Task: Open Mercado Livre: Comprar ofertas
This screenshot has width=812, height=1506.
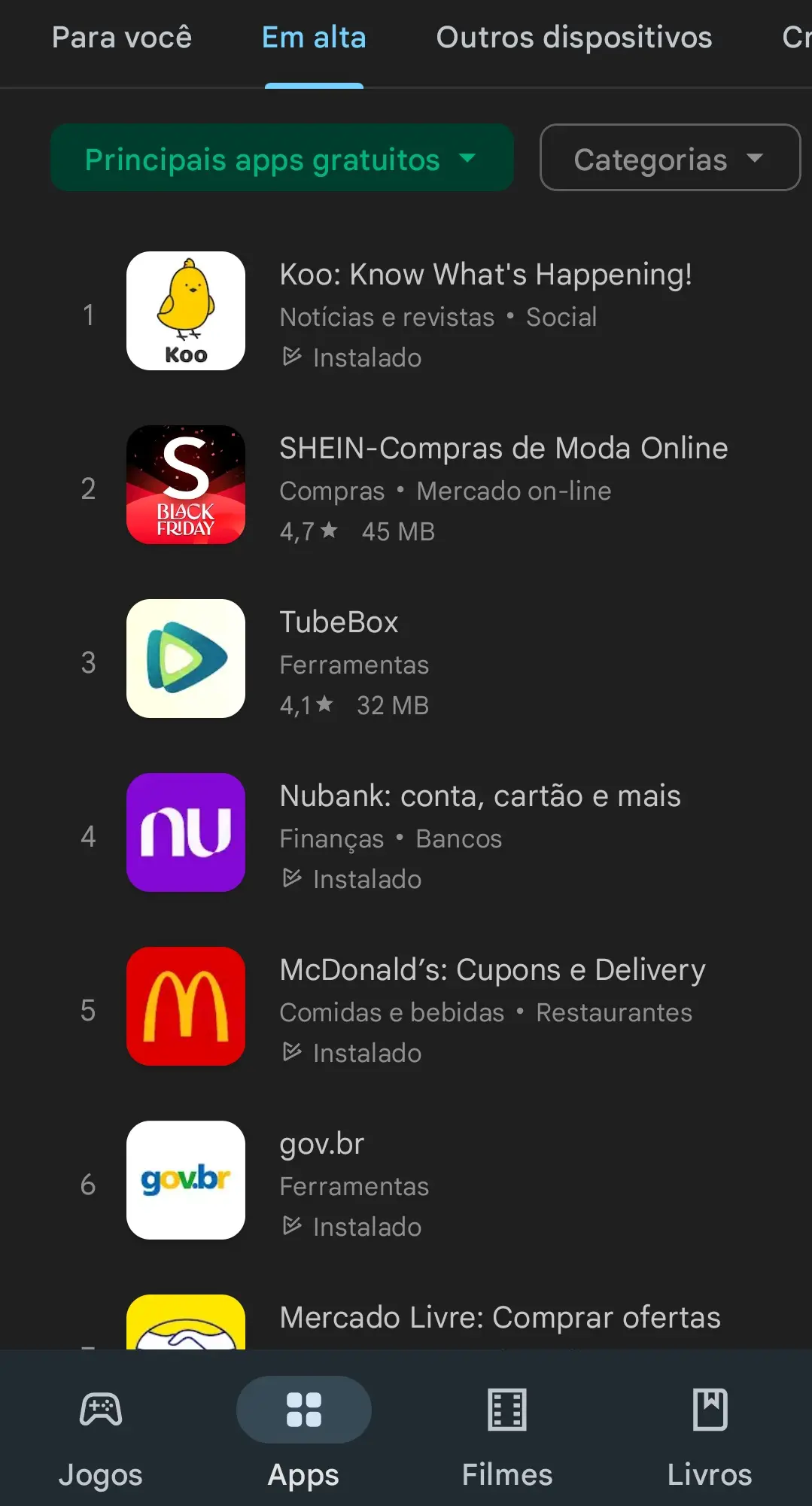Action: (x=500, y=1319)
